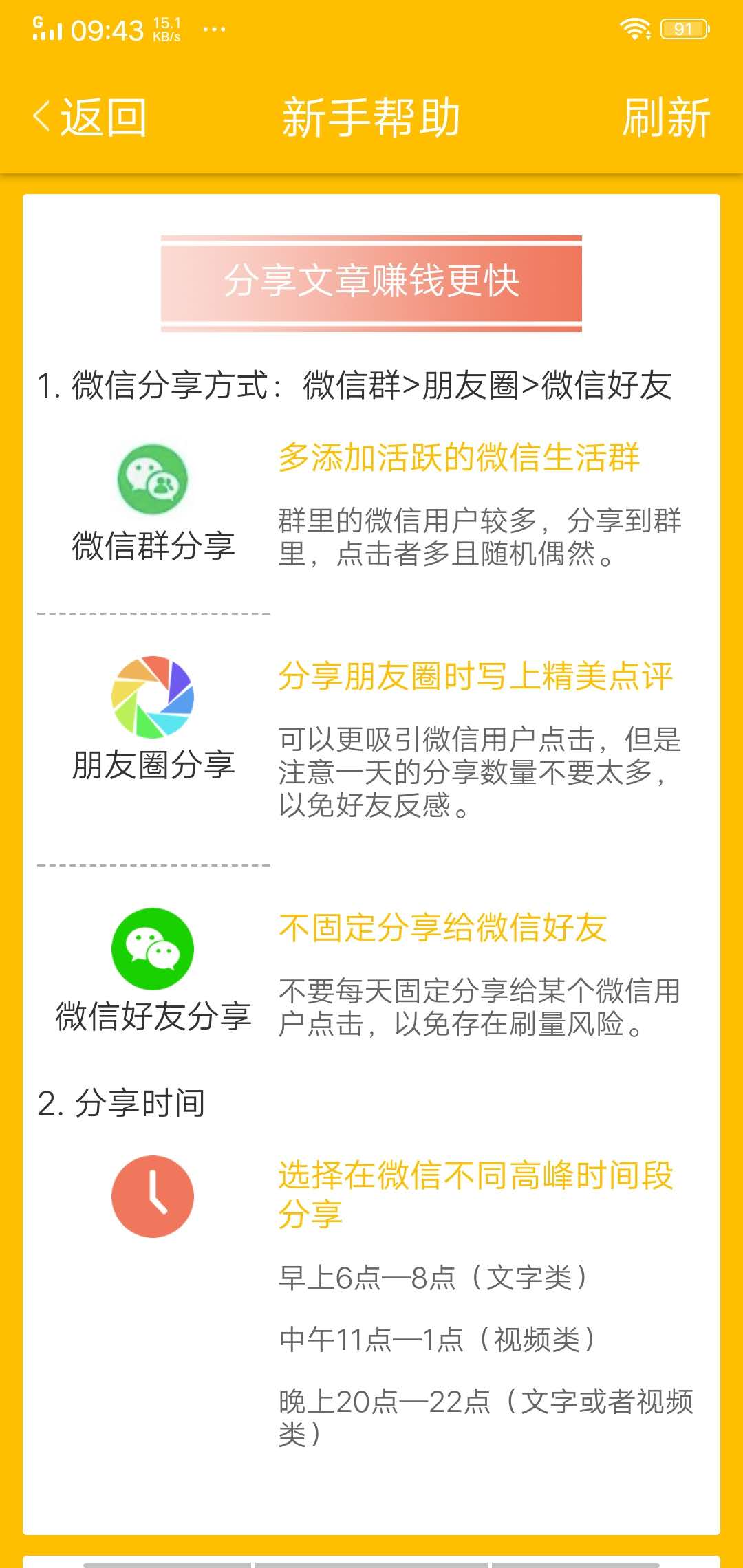
Task: Select the 新手帮助 title in the navigation bar
Action: tap(371, 117)
